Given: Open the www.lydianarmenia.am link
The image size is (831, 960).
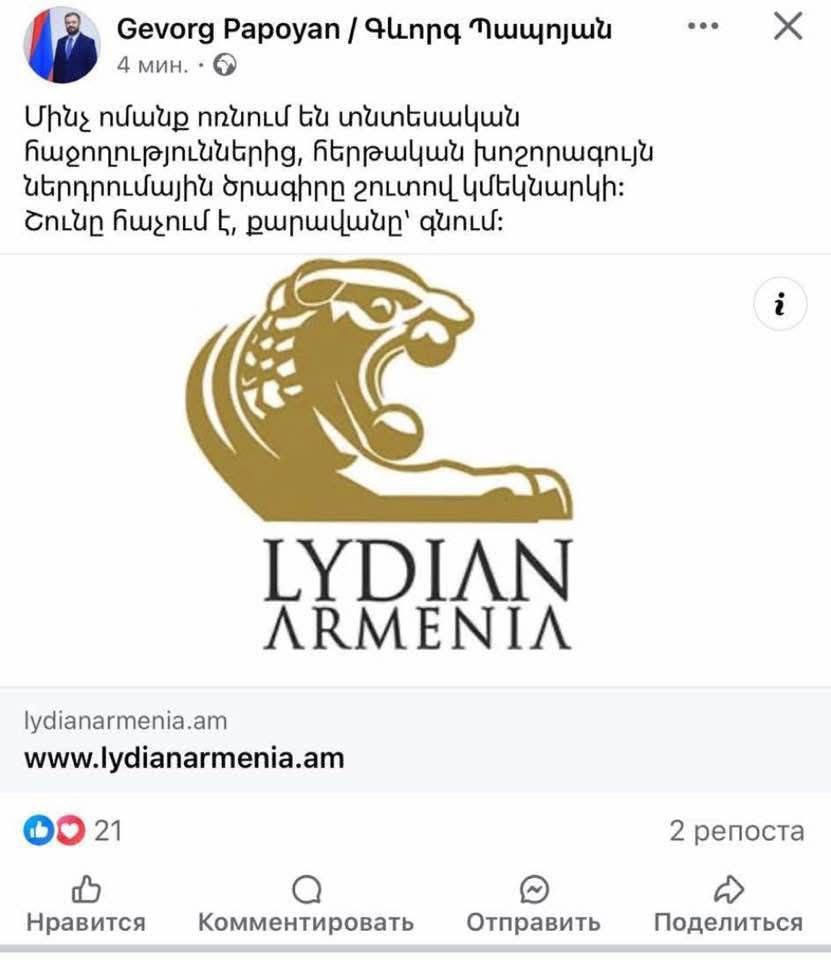Looking at the screenshot, I should point(184,757).
